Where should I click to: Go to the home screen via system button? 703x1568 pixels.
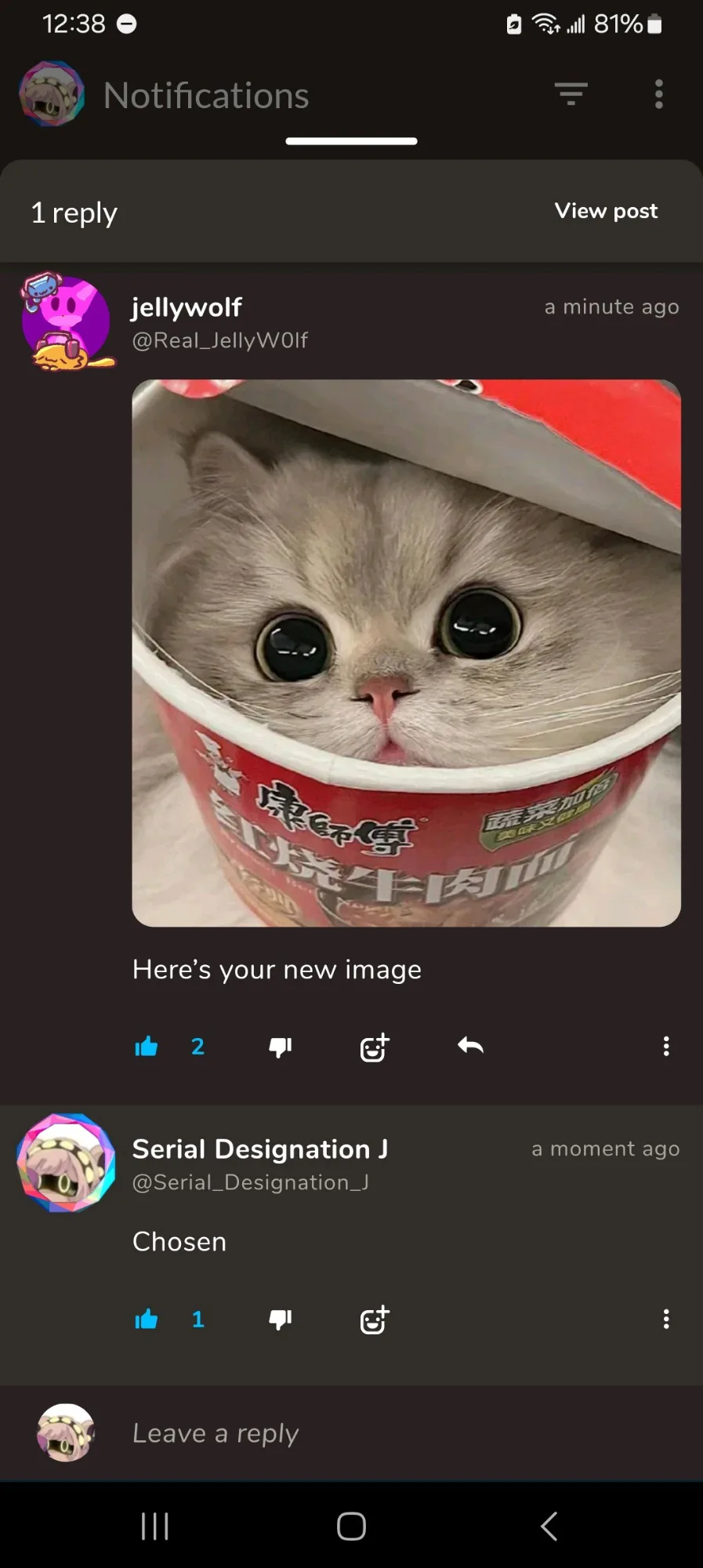(x=351, y=1526)
